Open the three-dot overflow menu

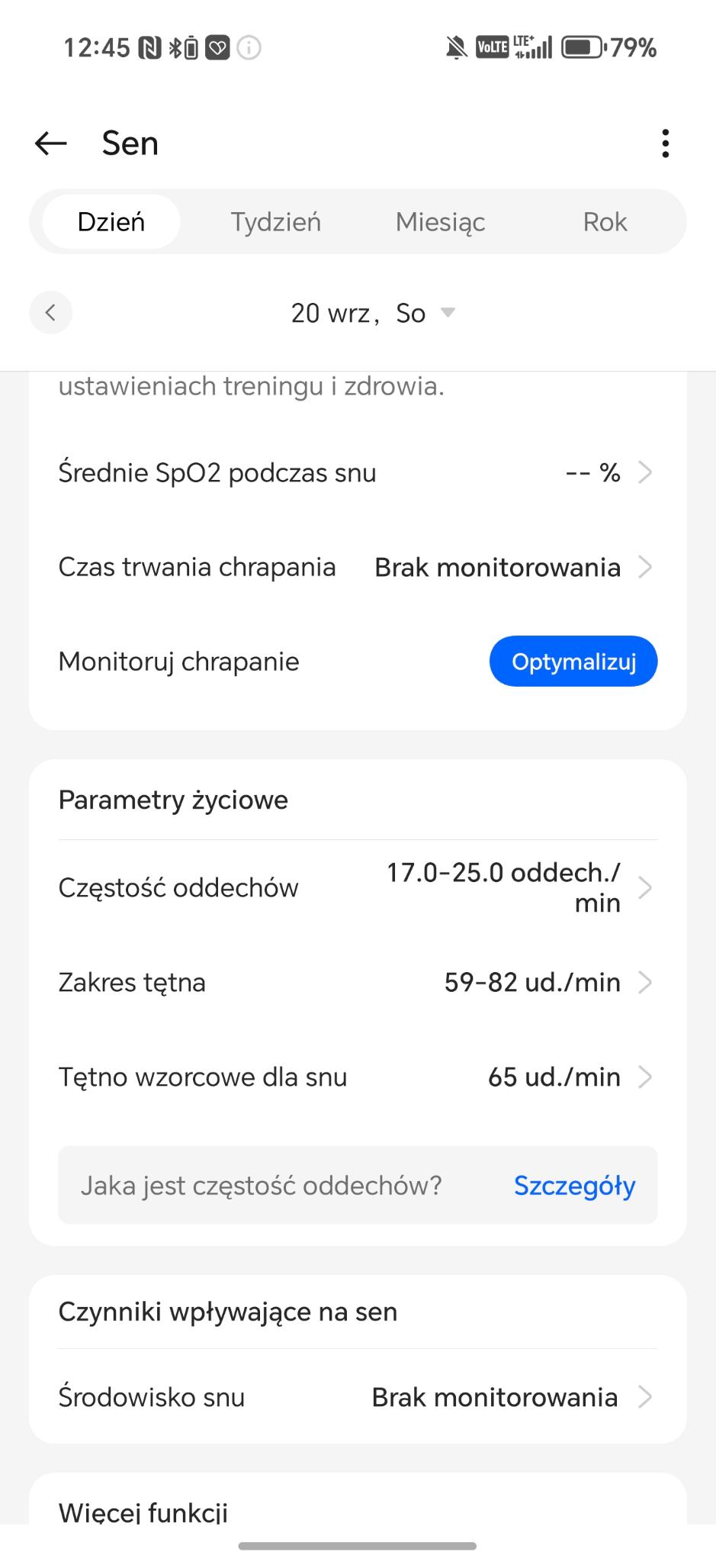665,143
